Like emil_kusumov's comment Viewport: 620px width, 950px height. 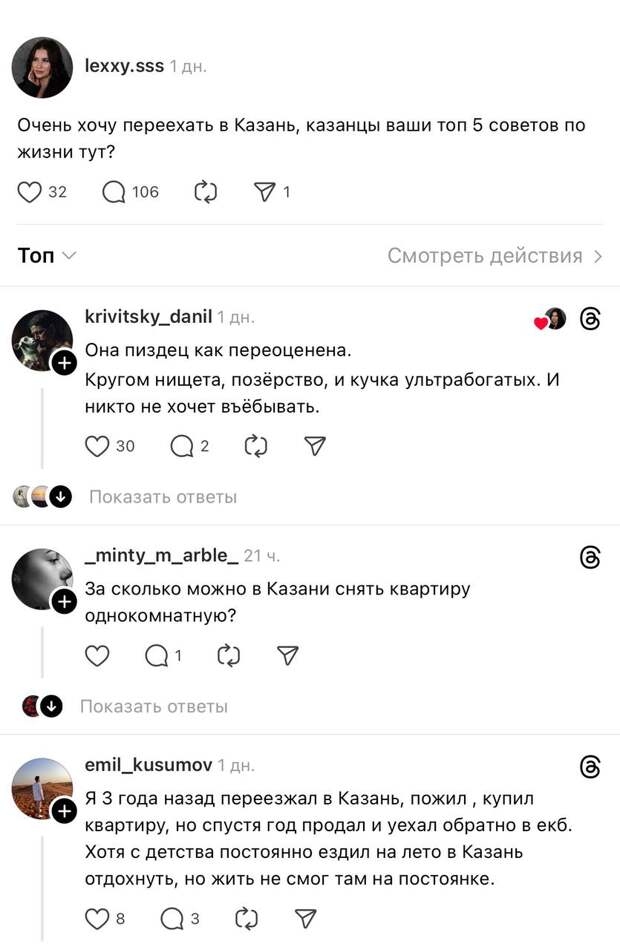click(97, 918)
